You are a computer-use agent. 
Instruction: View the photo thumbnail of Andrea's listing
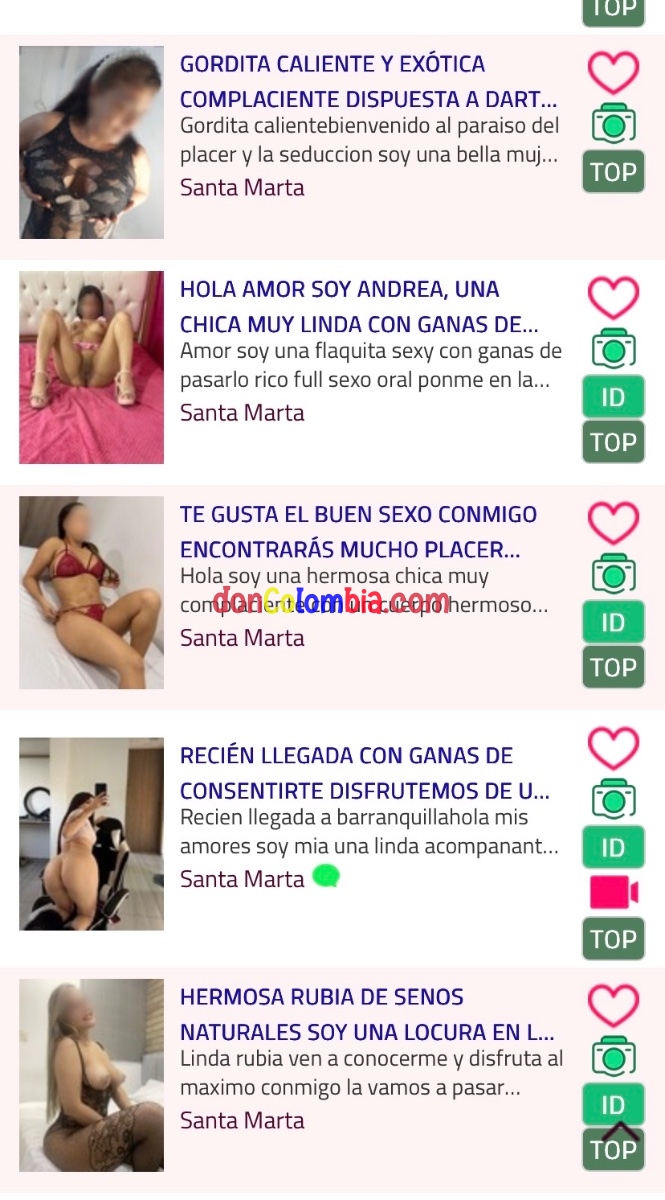[x=91, y=367]
